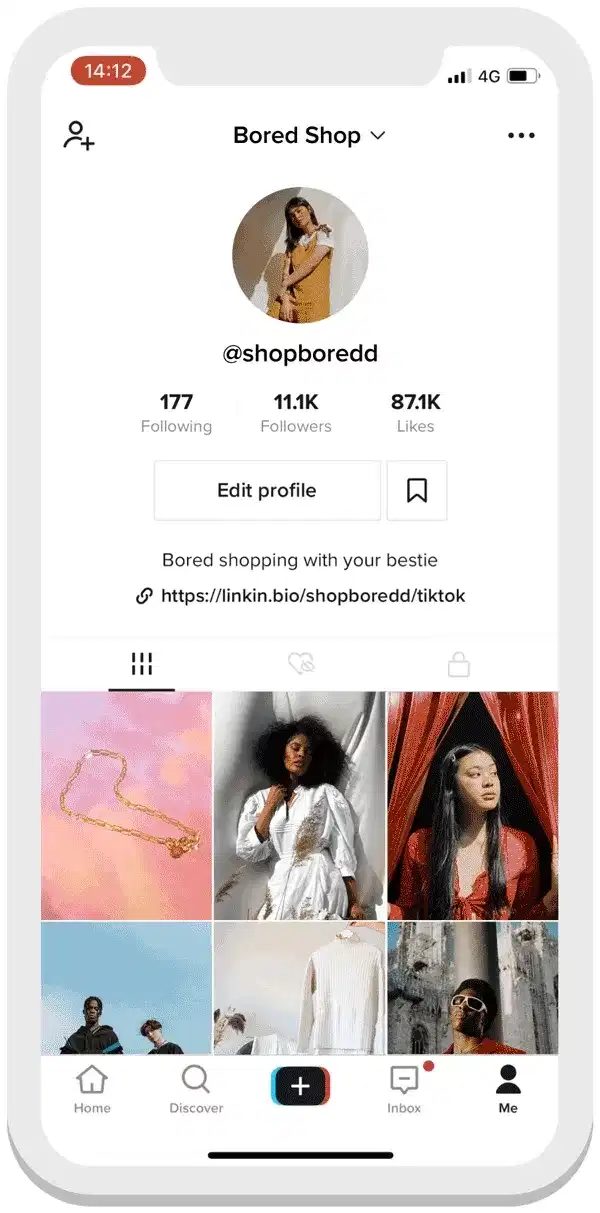Create a new post with plus button
This screenshot has height=1213, width=600.
pyautogui.click(x=300, y=1086)
